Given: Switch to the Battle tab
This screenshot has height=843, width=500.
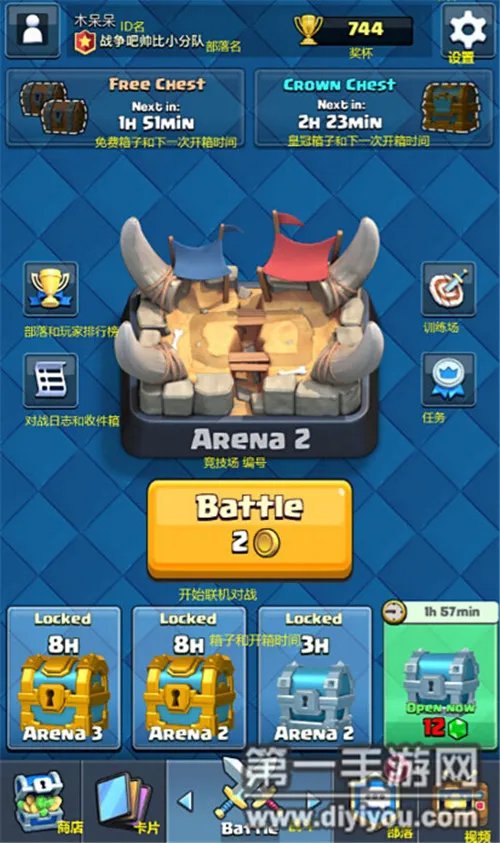Looking at the screenshot, I should 249,802.
